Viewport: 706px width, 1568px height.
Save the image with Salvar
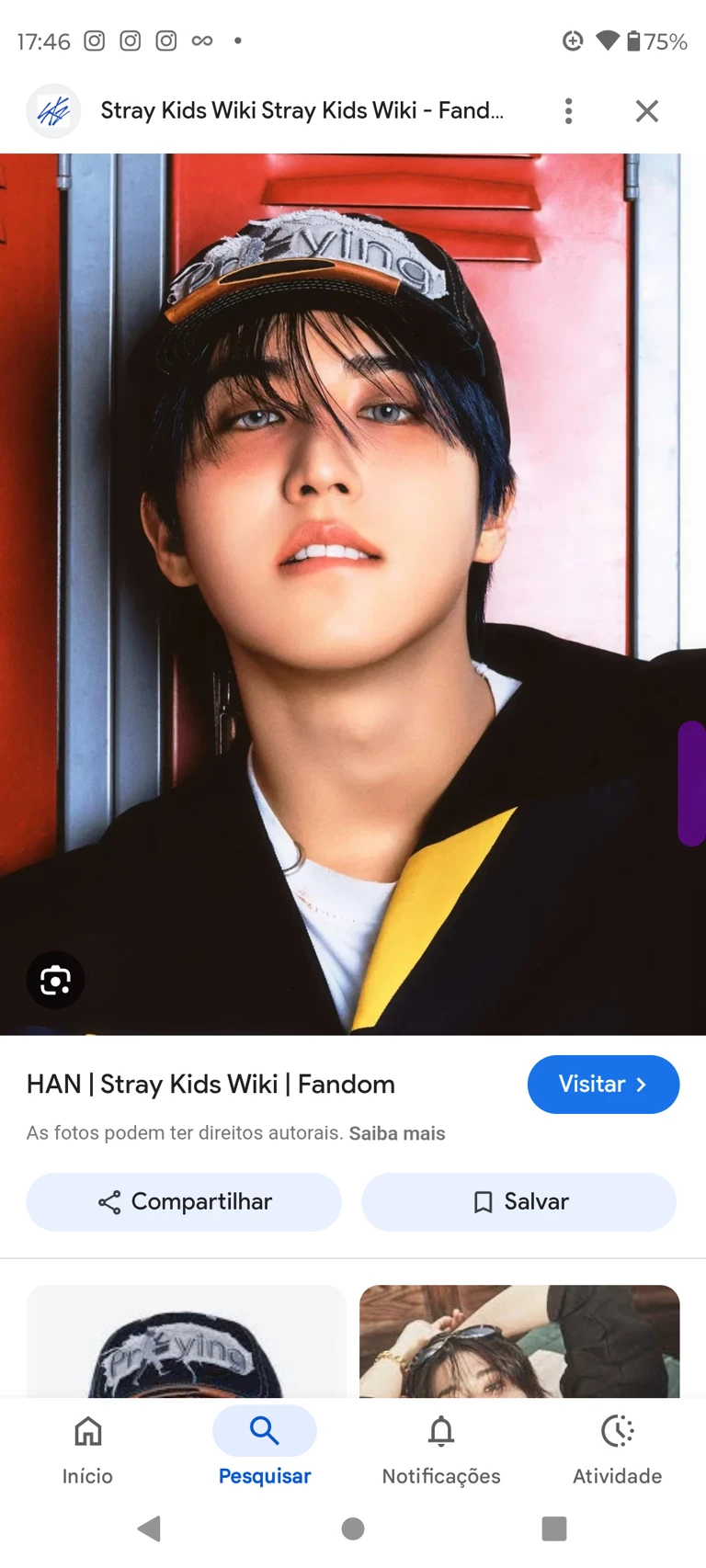click(x=519, y=1201)
